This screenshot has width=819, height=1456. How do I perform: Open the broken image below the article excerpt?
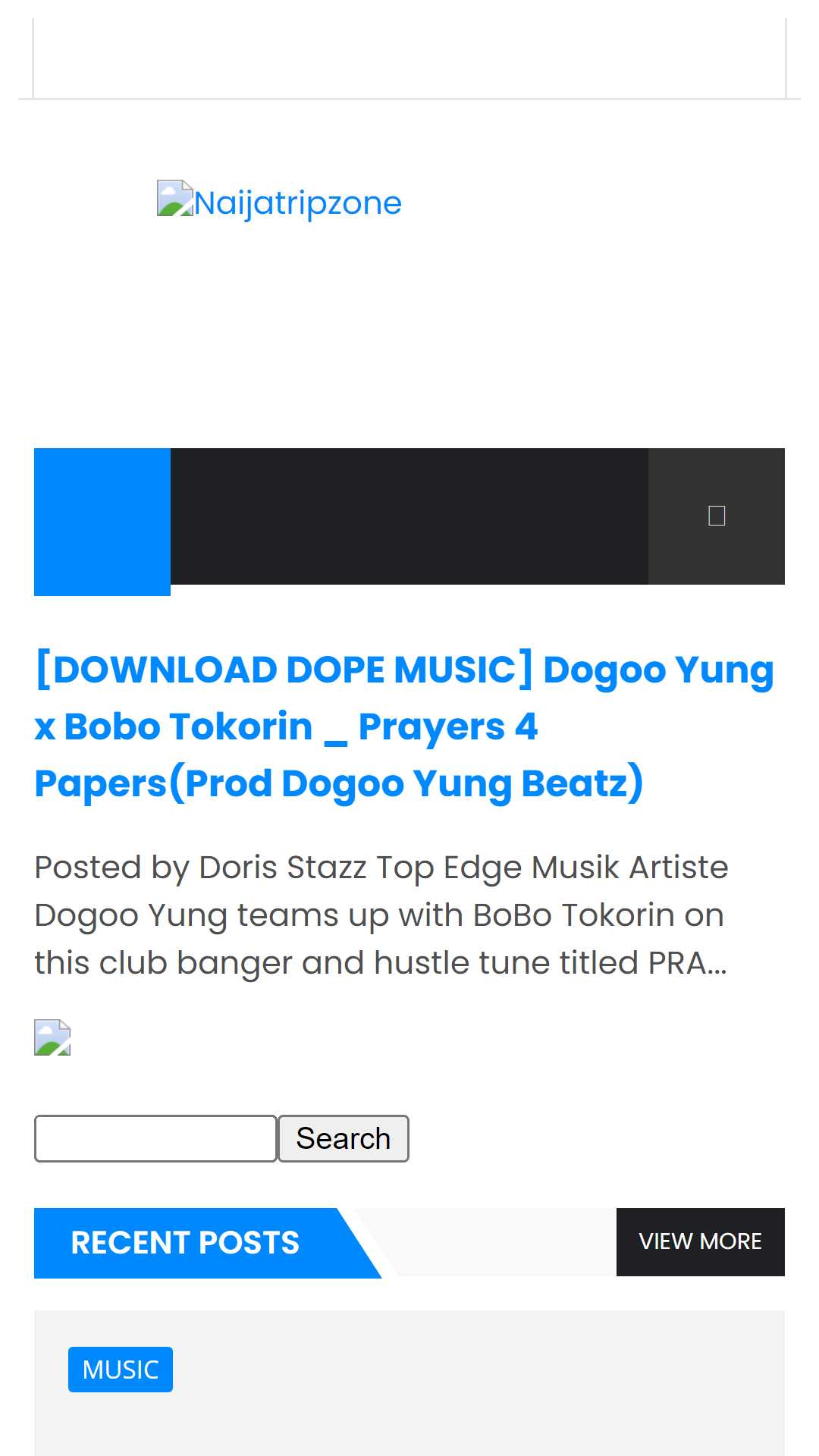pos(52,1037)
